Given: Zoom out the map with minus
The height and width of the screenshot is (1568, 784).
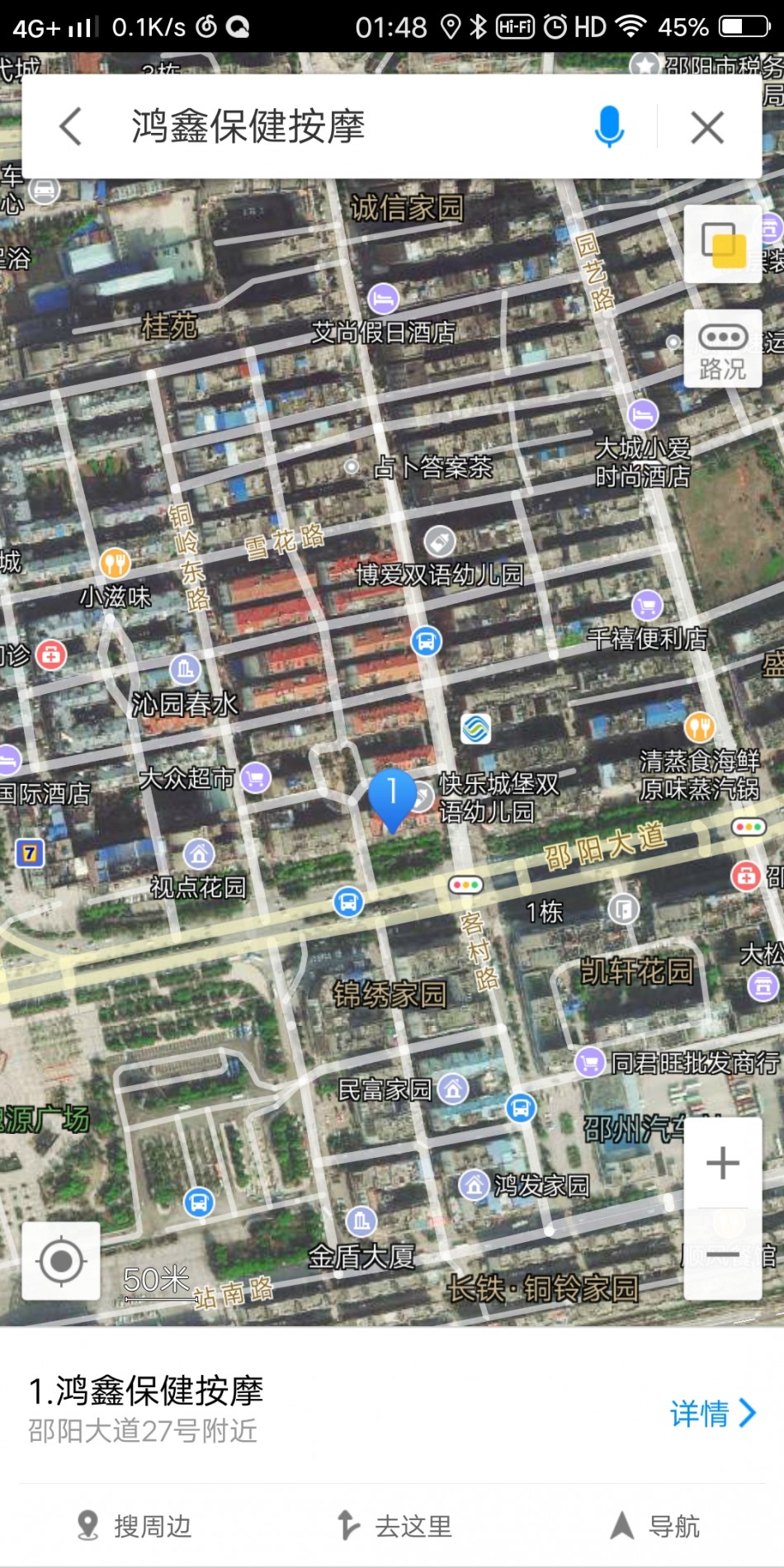Looking at the screenshot, I should click(723, 1255).
